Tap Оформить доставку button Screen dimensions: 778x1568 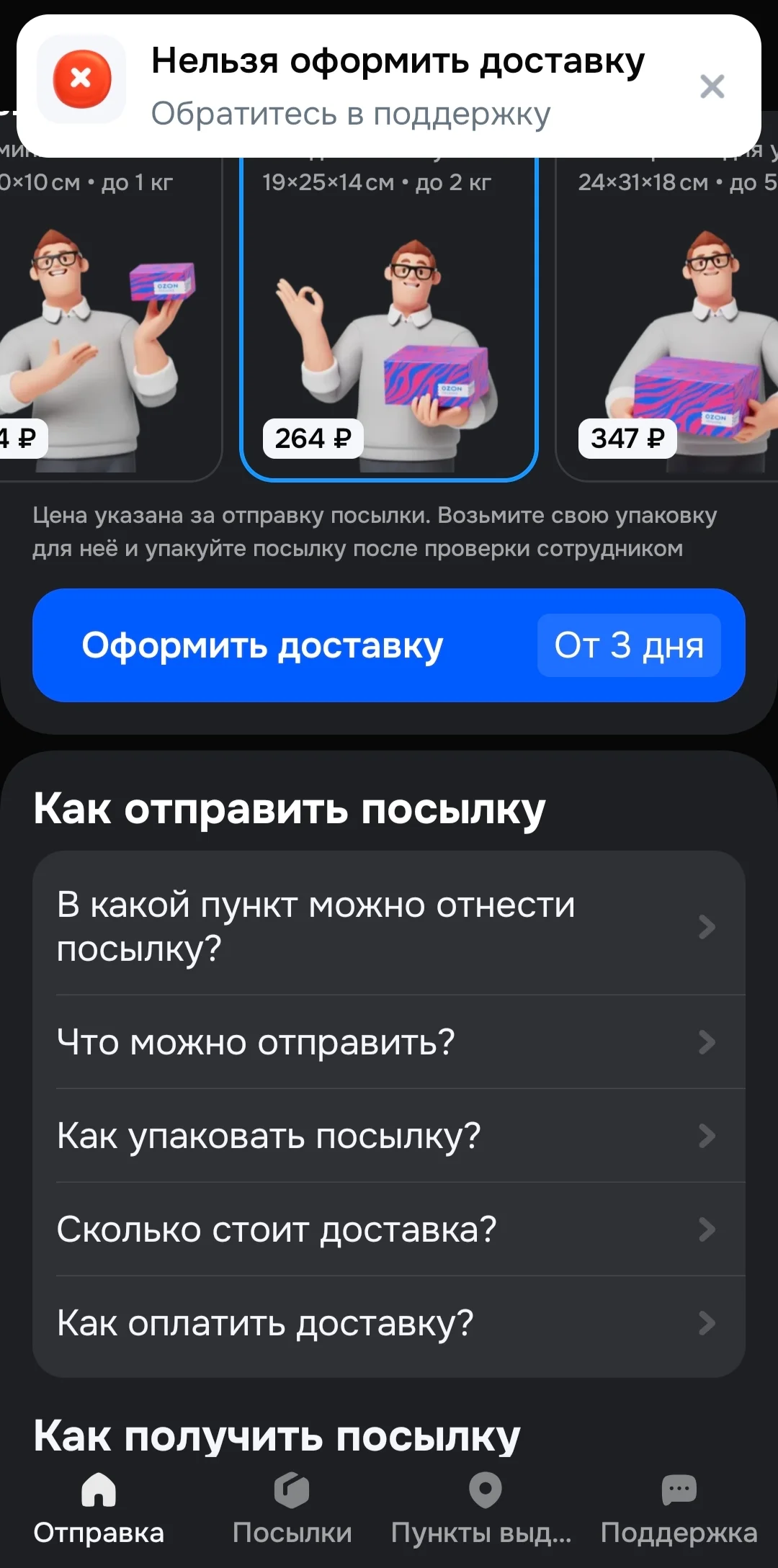pos(389,645)
